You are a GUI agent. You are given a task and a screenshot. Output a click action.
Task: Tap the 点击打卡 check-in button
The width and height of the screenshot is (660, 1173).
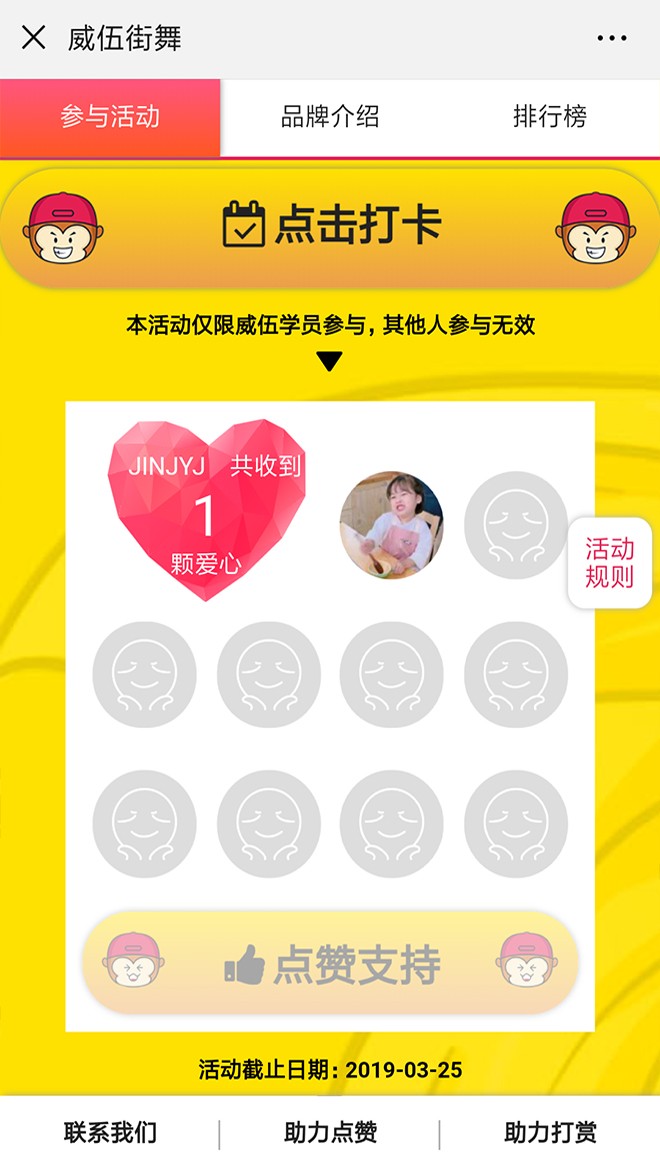coord(330,225)
